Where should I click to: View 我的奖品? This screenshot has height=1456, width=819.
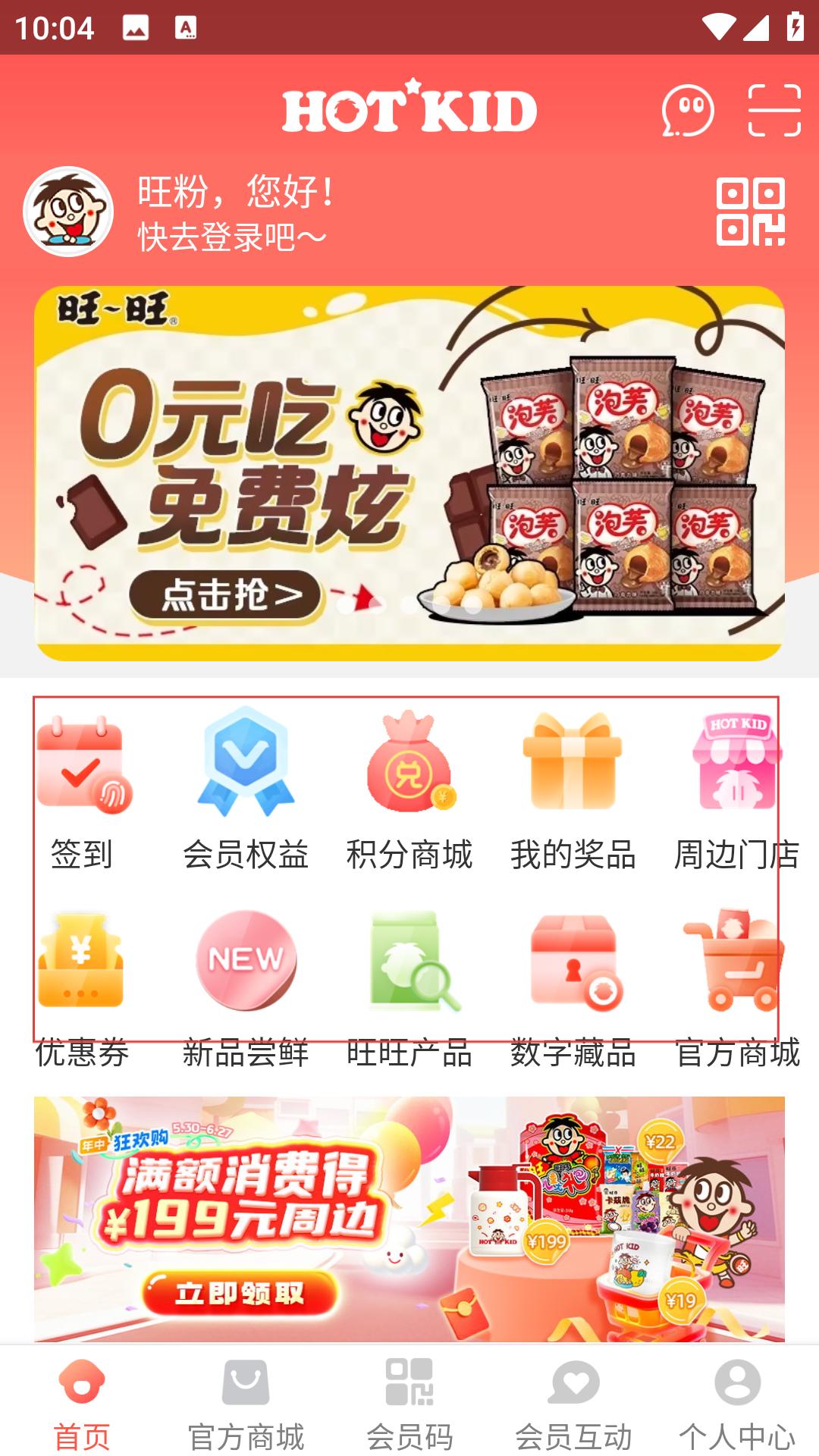tap(573, 790)
